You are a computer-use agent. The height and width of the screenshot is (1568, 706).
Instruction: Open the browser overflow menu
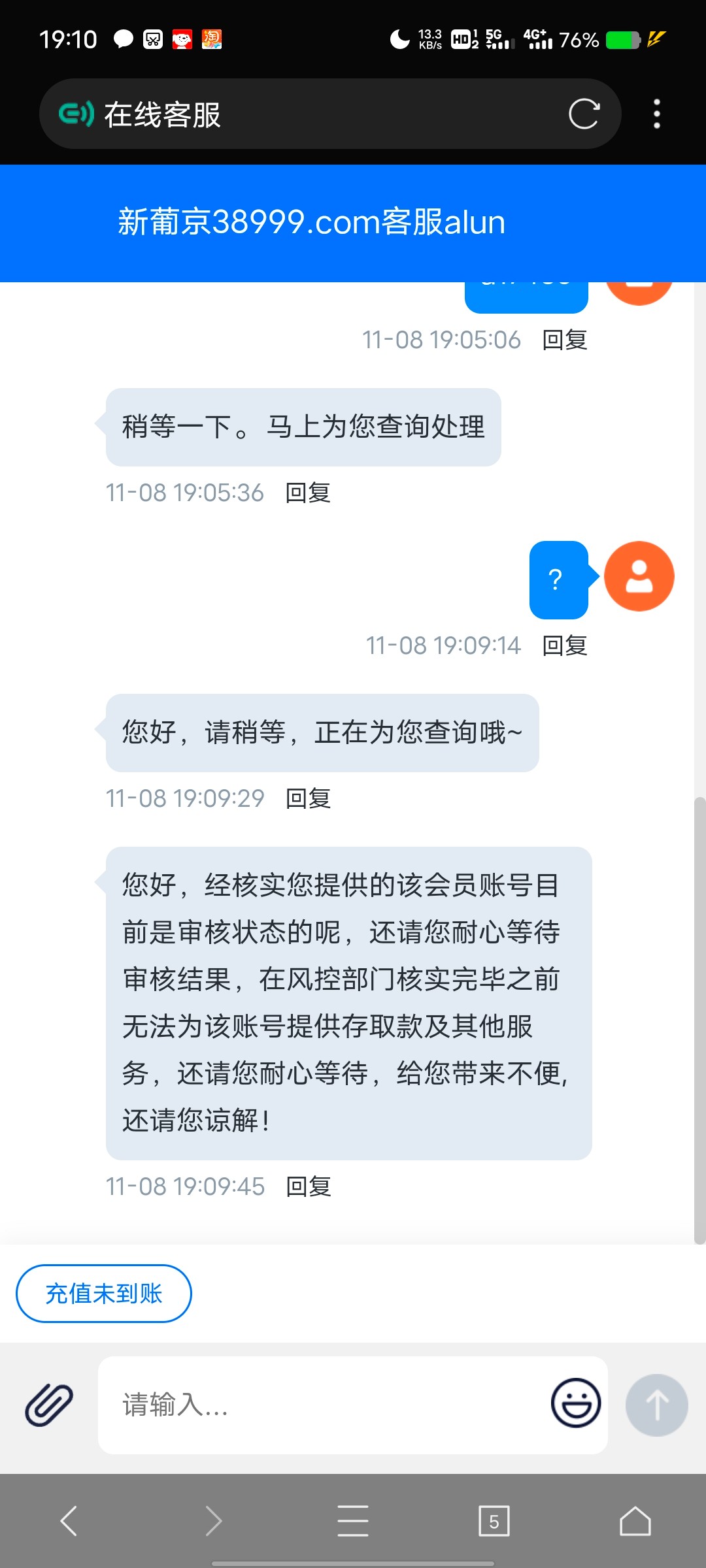[x=657, y=114]
